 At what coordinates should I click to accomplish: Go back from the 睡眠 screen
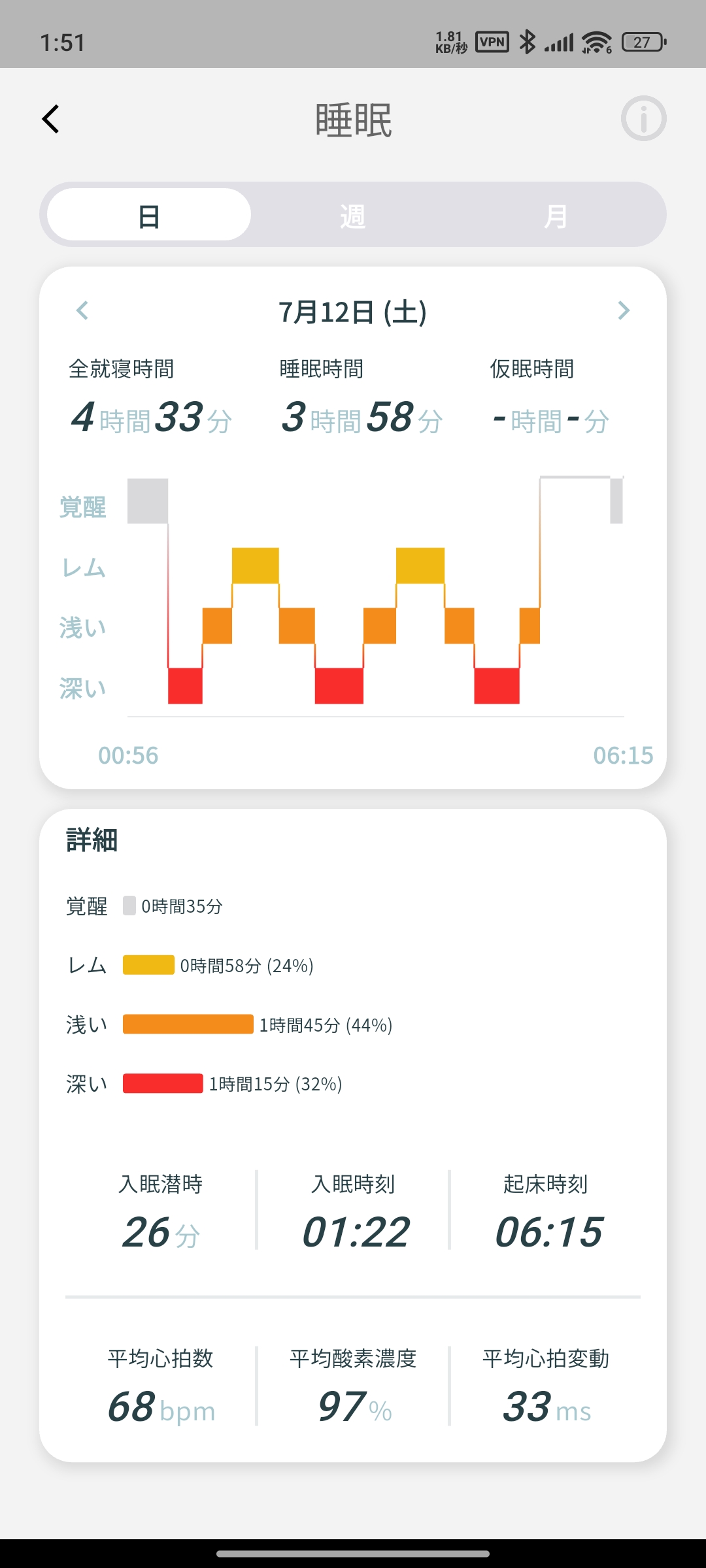click(51, 119)
